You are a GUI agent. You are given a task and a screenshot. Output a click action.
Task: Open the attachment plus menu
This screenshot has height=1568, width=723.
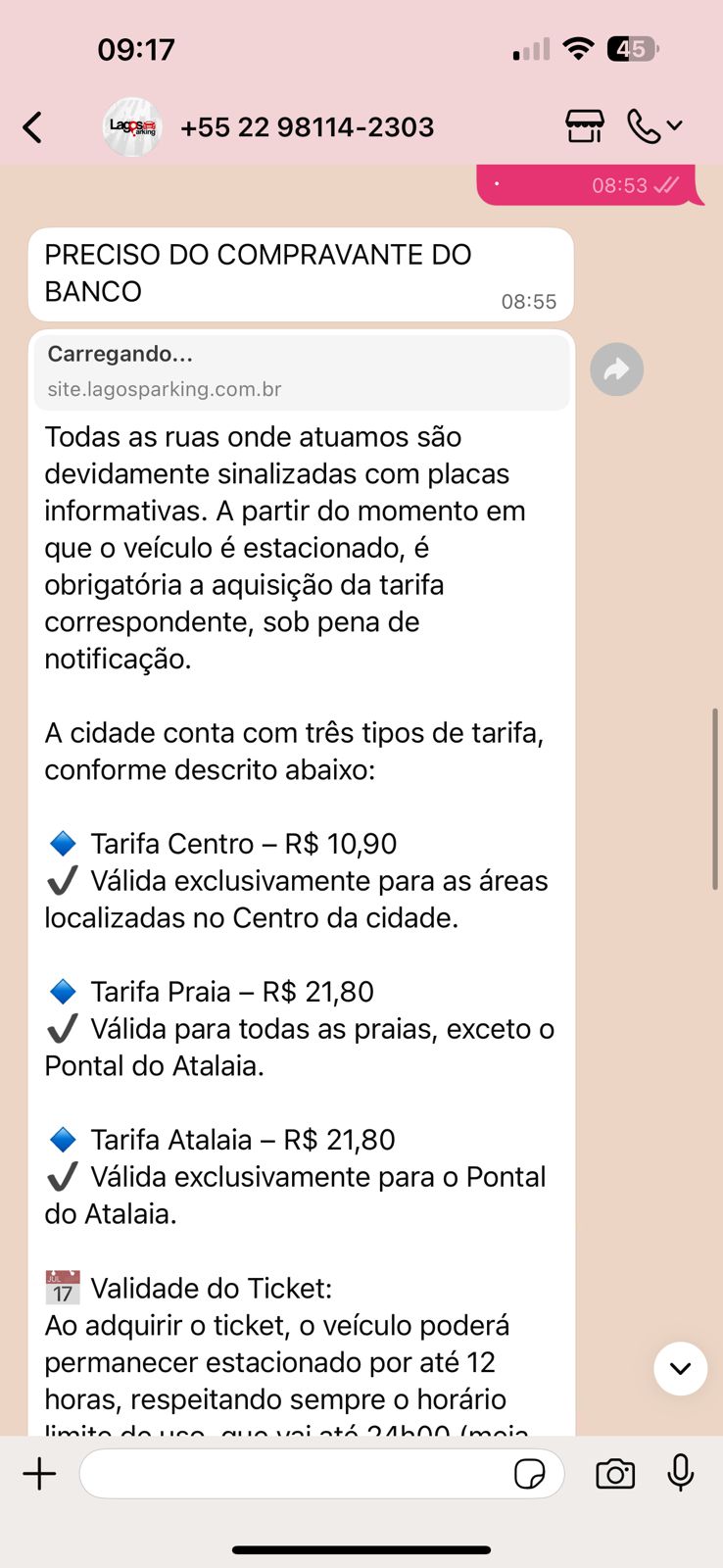pos(40,1474)
